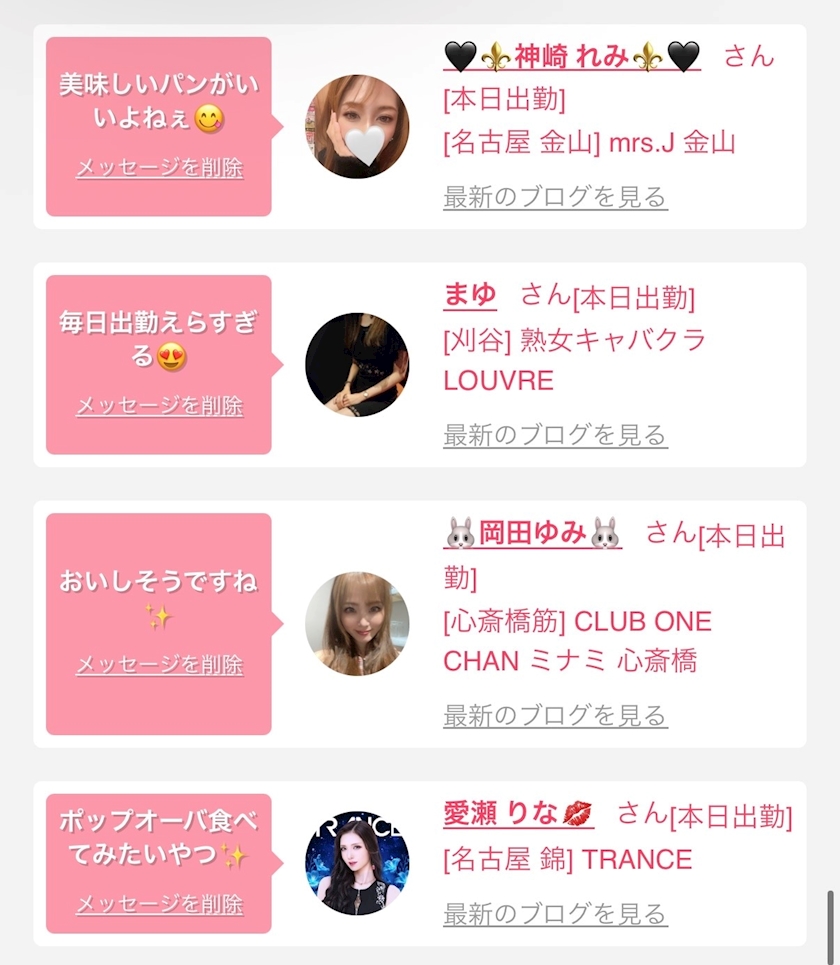View まゆ's latest blog

click(555, 435)
